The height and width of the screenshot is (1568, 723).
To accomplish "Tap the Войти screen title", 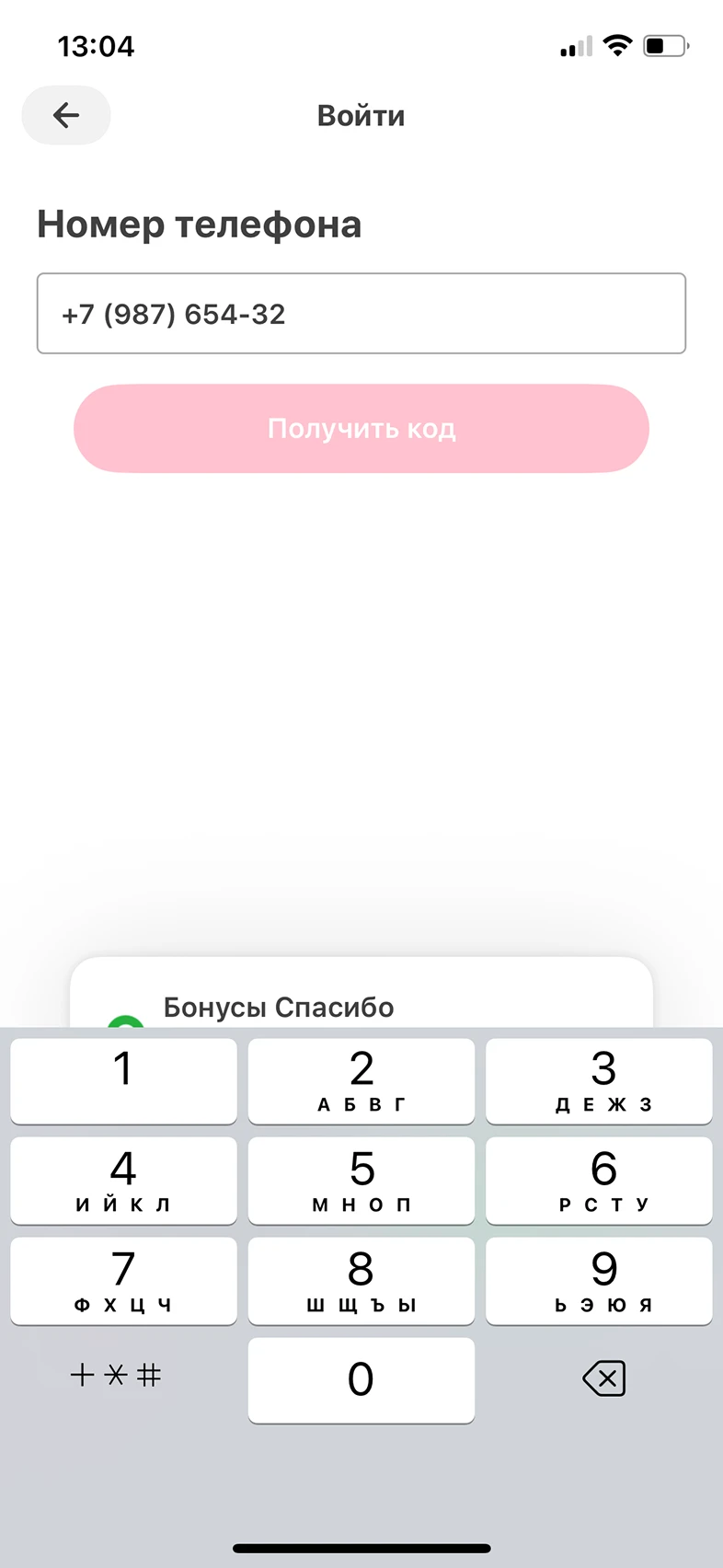I will click(361, 115).
